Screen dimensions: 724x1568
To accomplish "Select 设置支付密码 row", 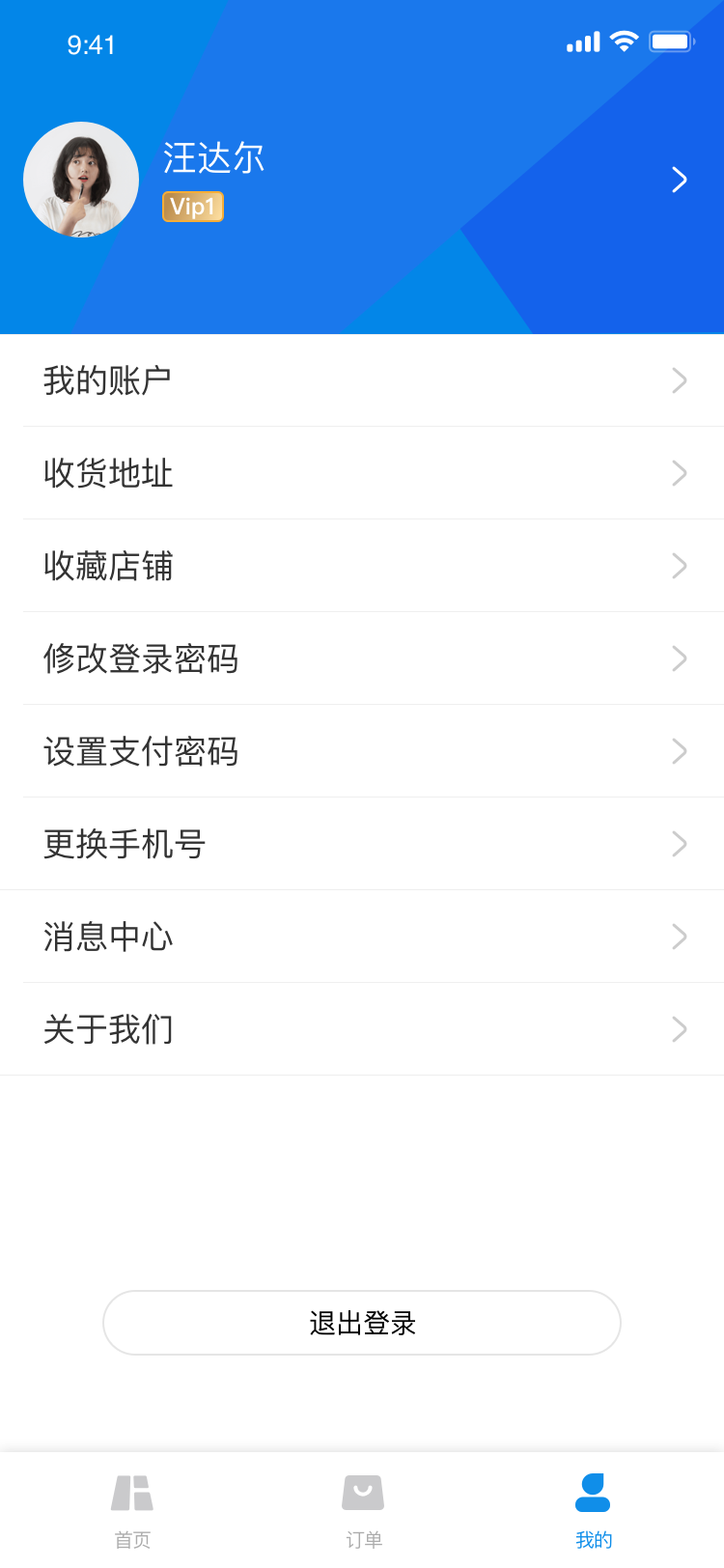I will [362, 751].
